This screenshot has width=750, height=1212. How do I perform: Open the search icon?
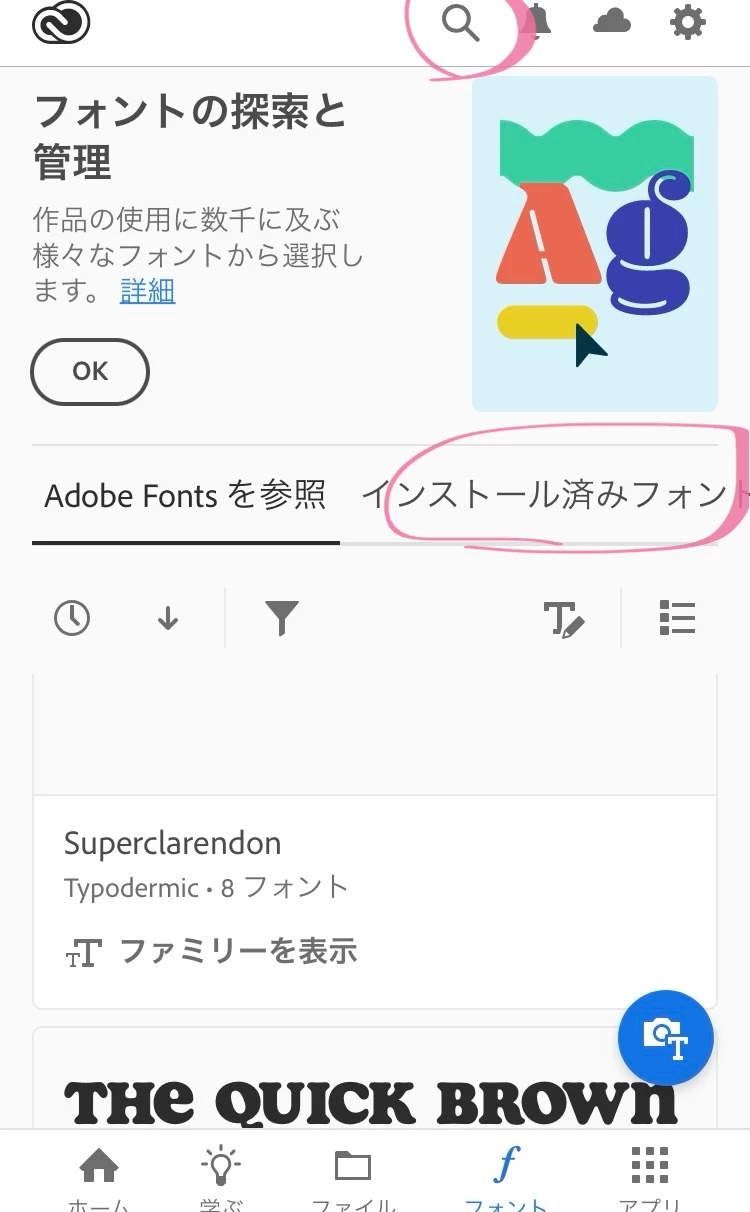pos(461,24)
